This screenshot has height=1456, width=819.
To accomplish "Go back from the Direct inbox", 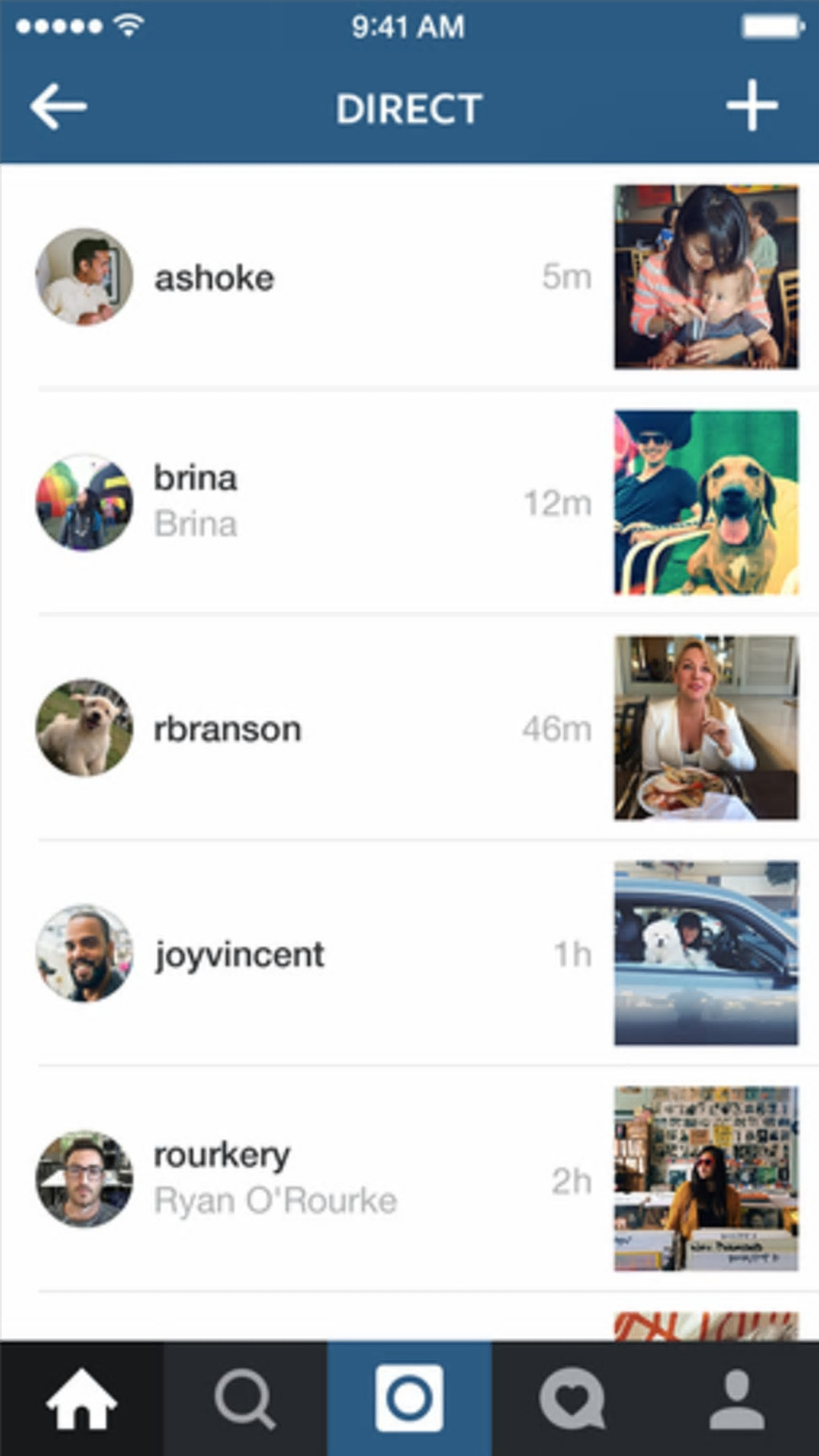I will click(59, 107).
